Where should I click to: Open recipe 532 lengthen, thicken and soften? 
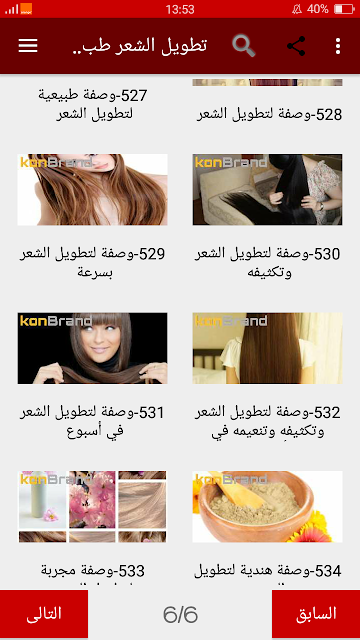click(x=267, y=377)
